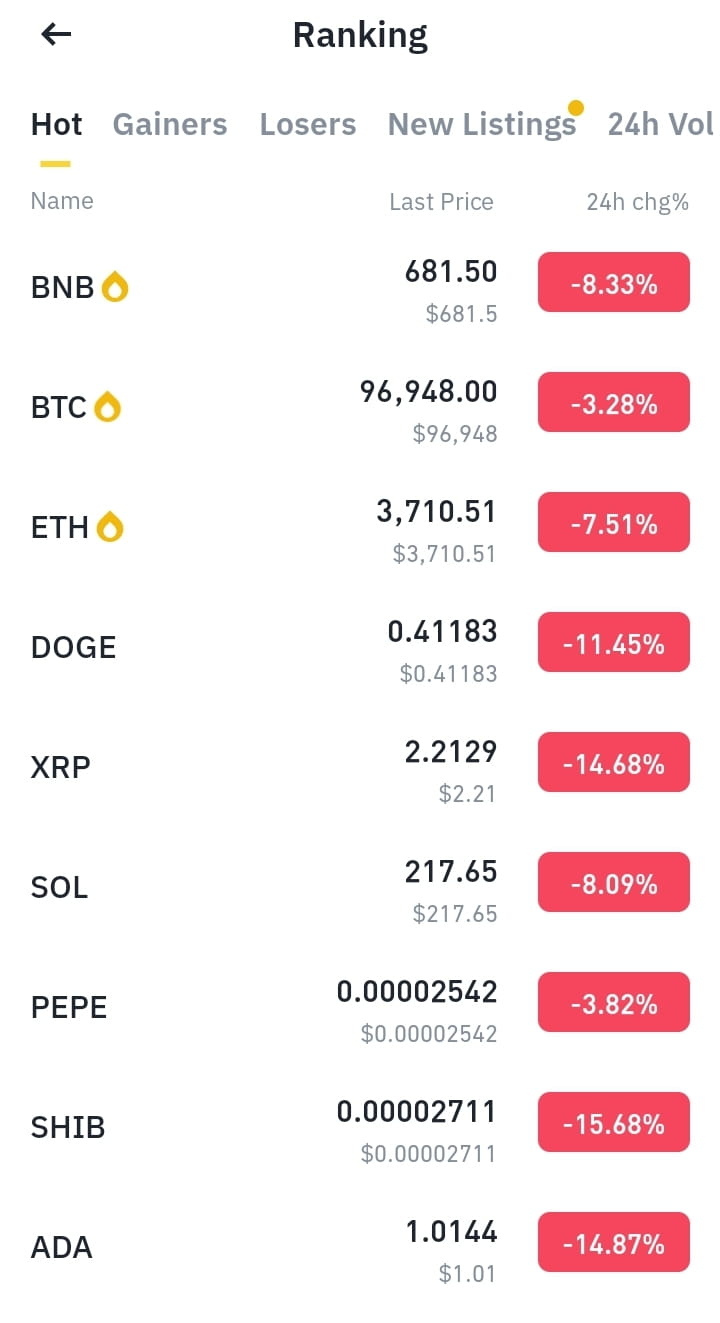Open the PEPE row
Viewport: 720px width, 1323px height.
coord(360,1007)
